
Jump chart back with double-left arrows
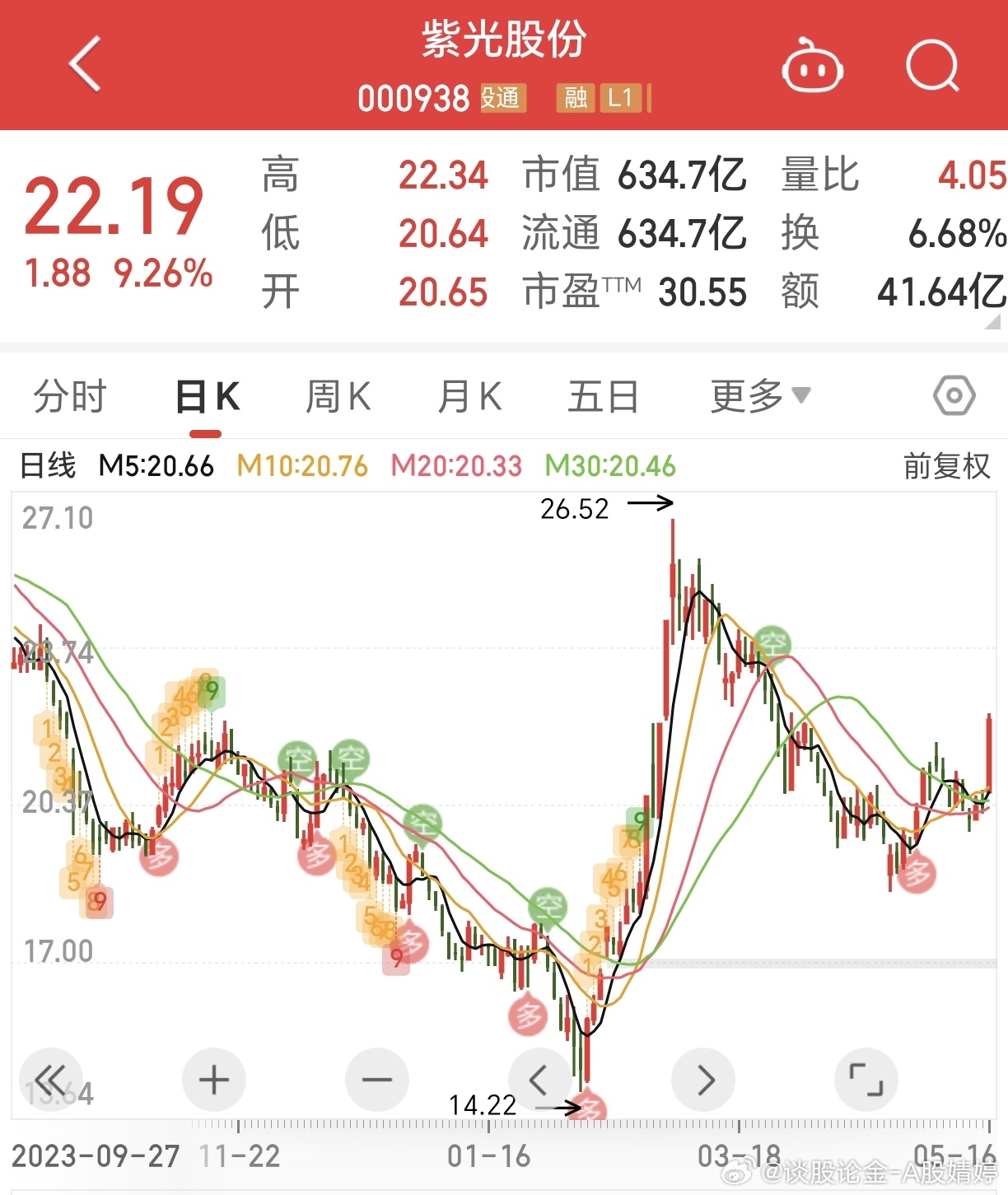point(51,1080)
